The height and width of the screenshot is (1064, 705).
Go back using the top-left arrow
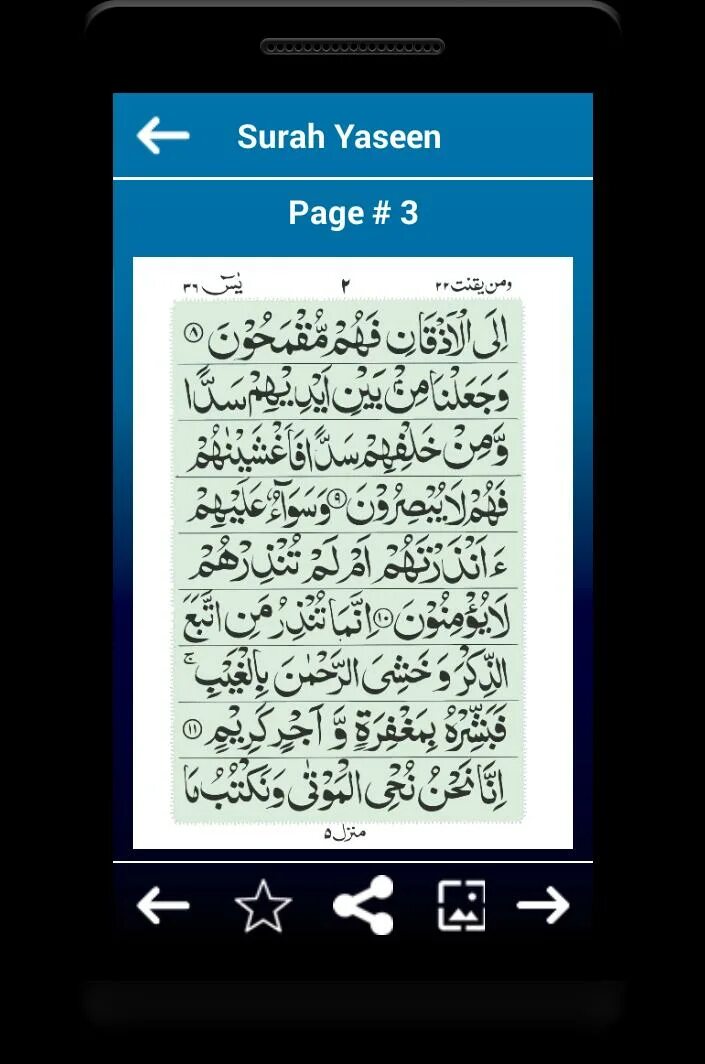point(163,136)
